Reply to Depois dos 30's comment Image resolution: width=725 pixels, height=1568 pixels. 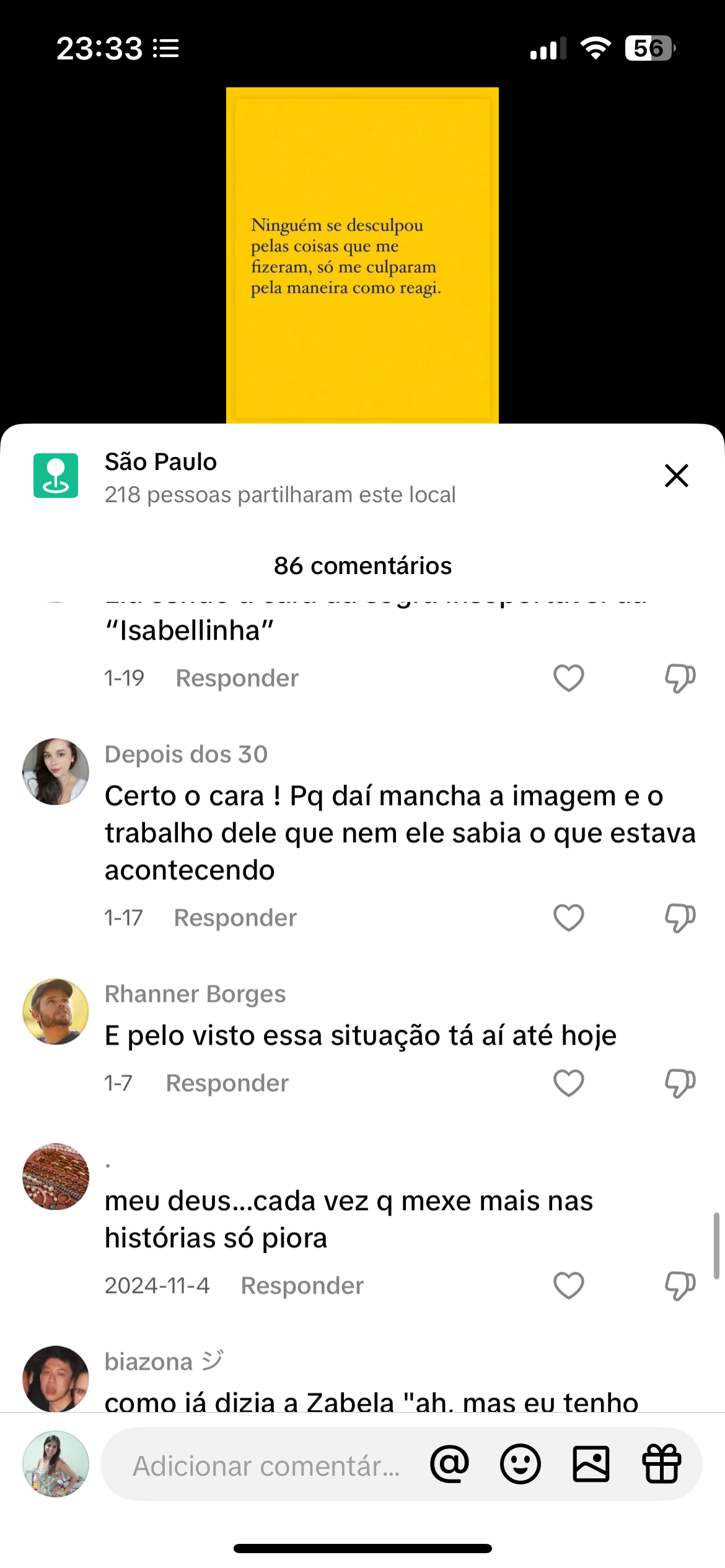coord(235,918)
